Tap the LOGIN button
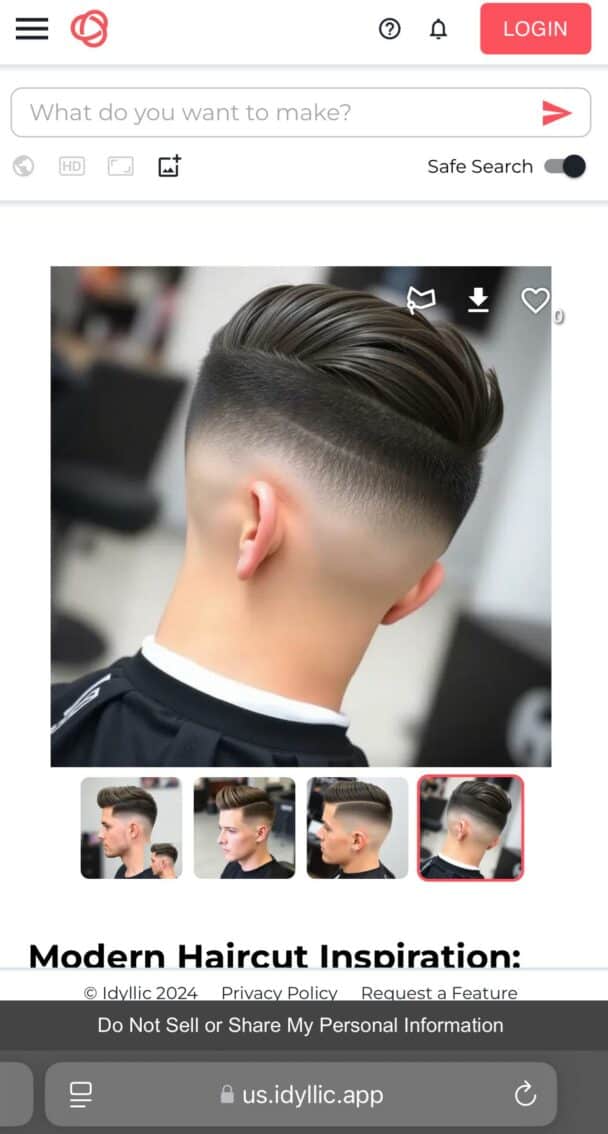 535,29
